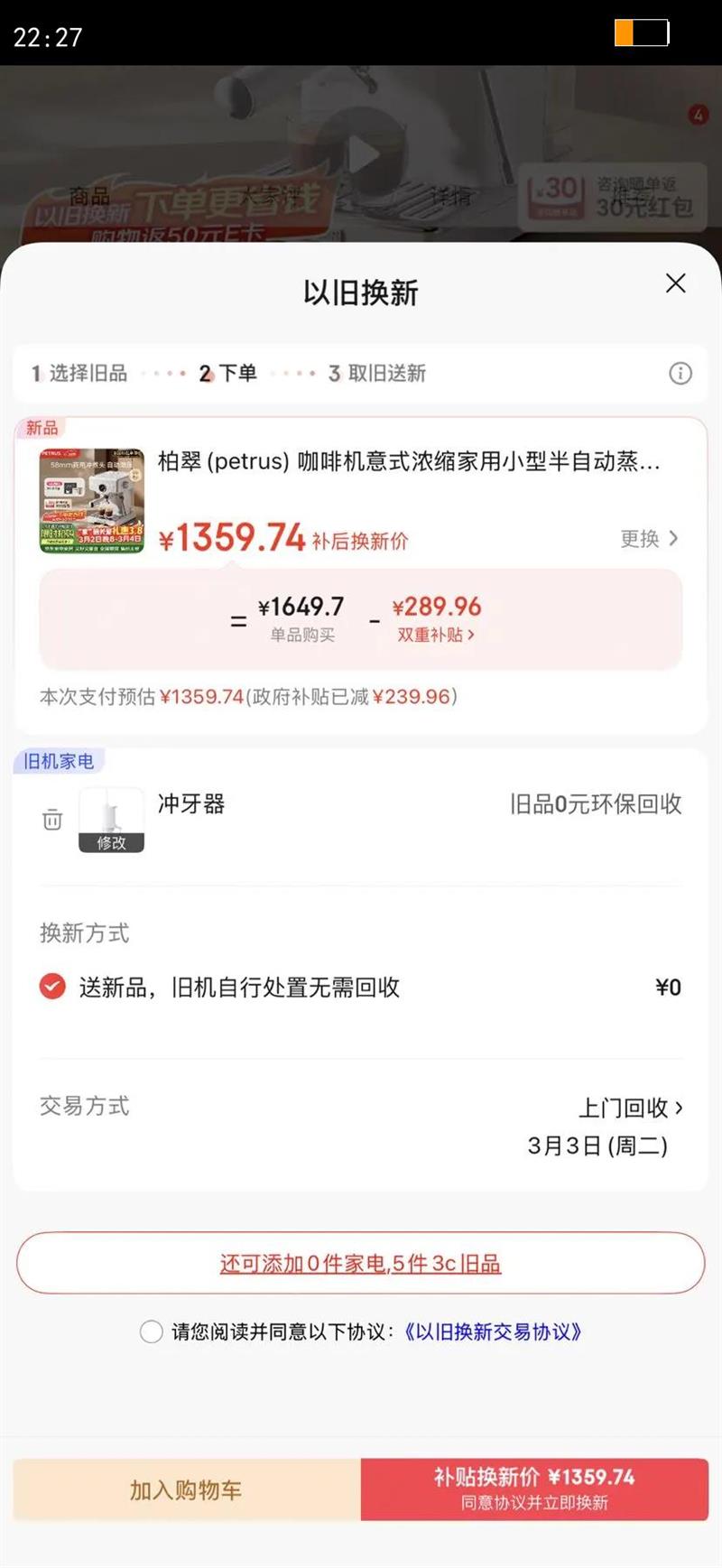Delete the 冲牙器 old item

click(x=52, y=820)
